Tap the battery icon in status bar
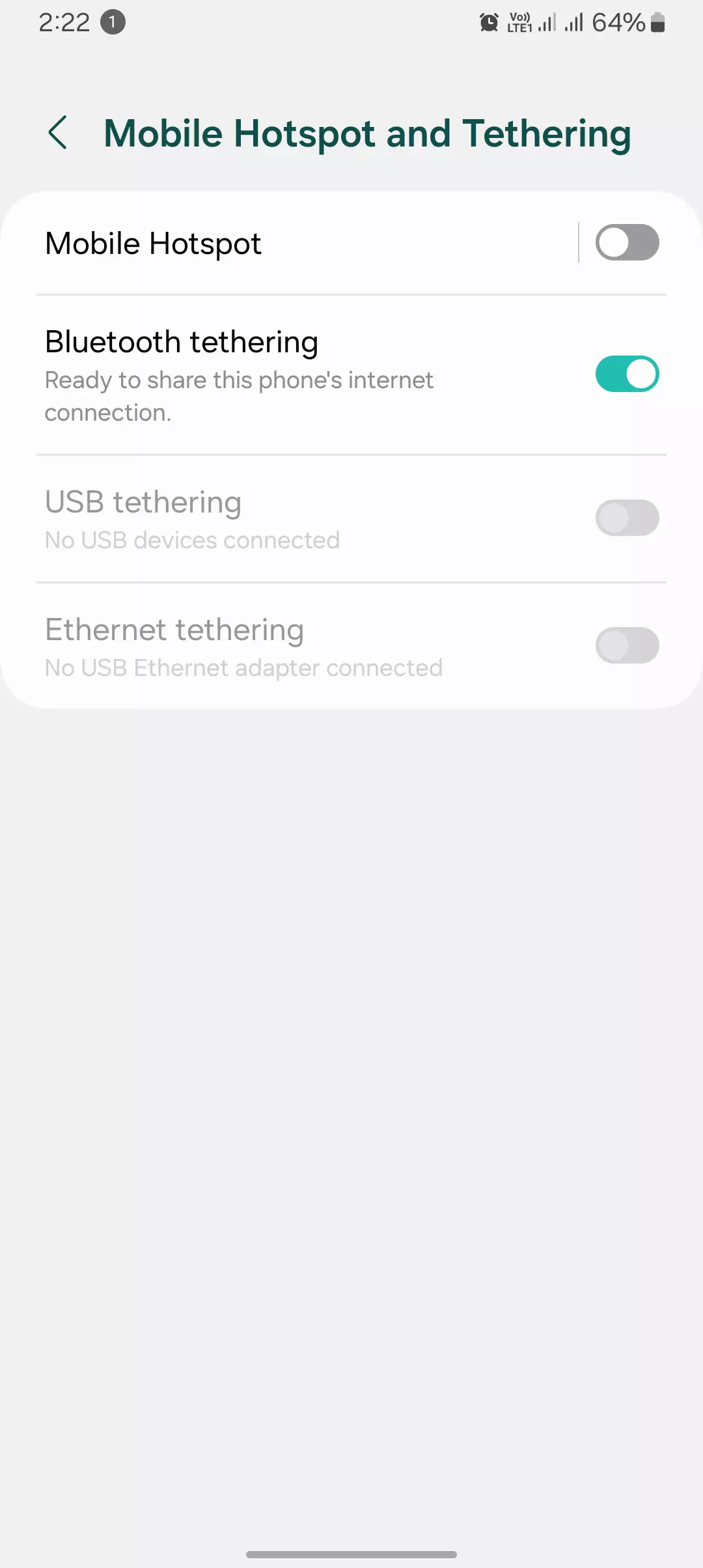 pos(658,22)
